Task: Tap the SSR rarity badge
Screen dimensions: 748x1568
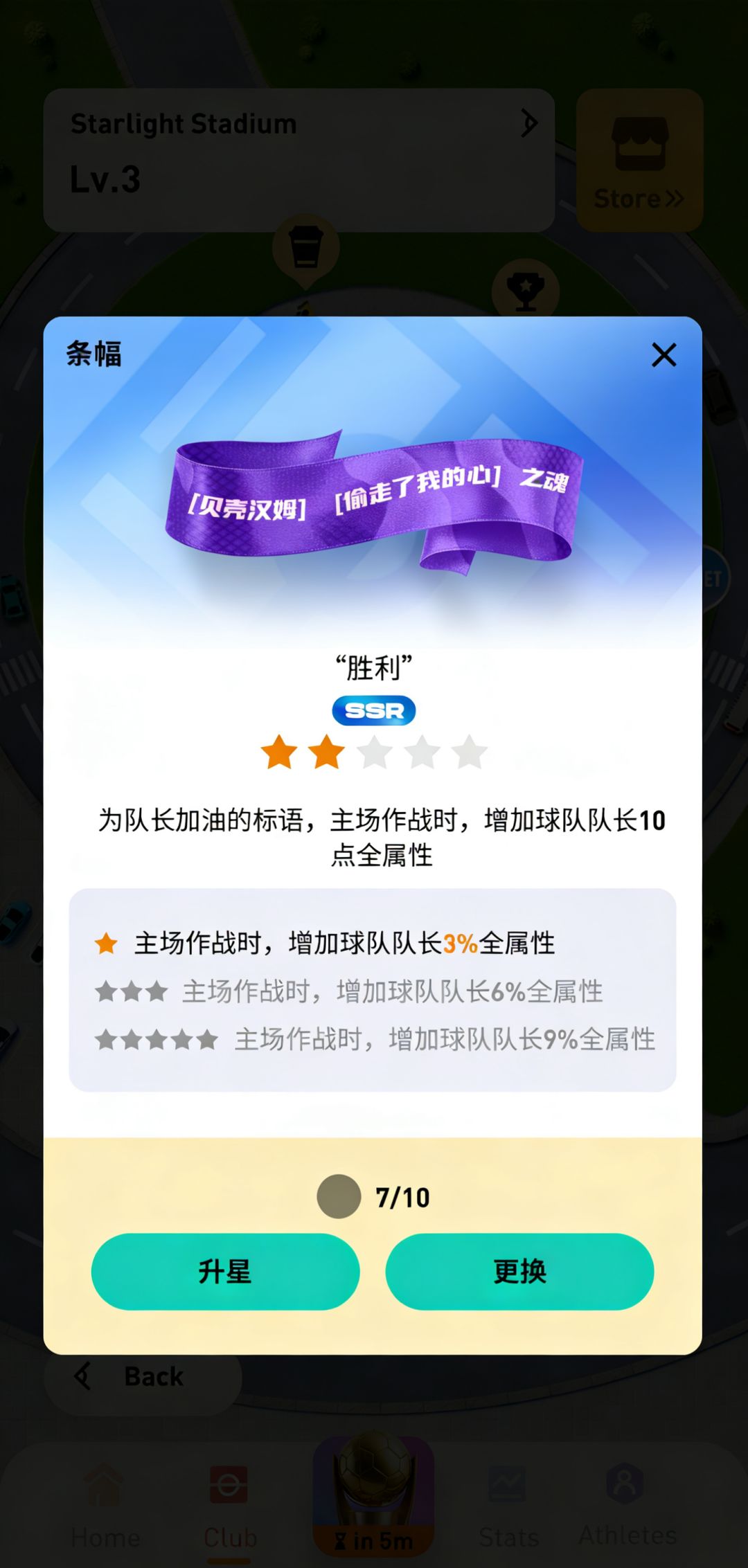Action: point(375,709)
